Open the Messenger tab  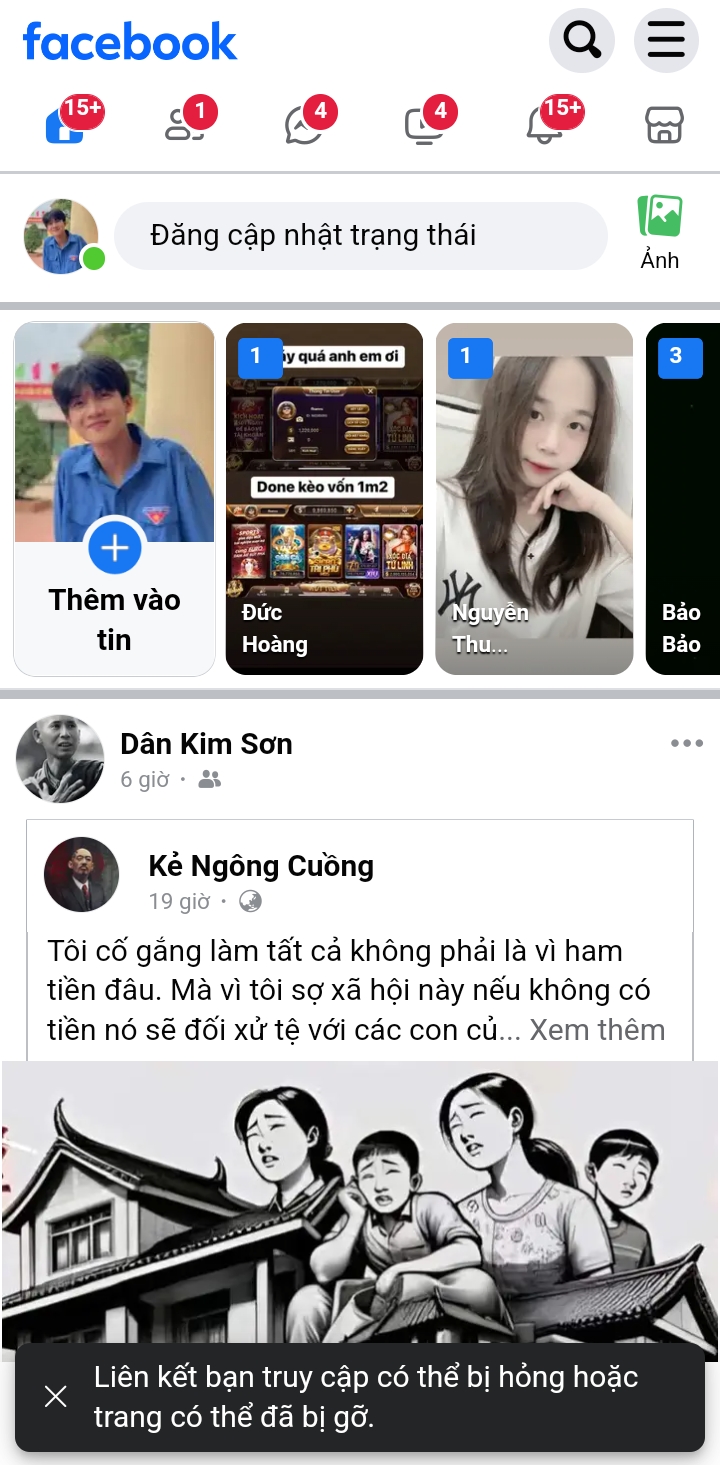pyautogui.click(x=305, y=124)
